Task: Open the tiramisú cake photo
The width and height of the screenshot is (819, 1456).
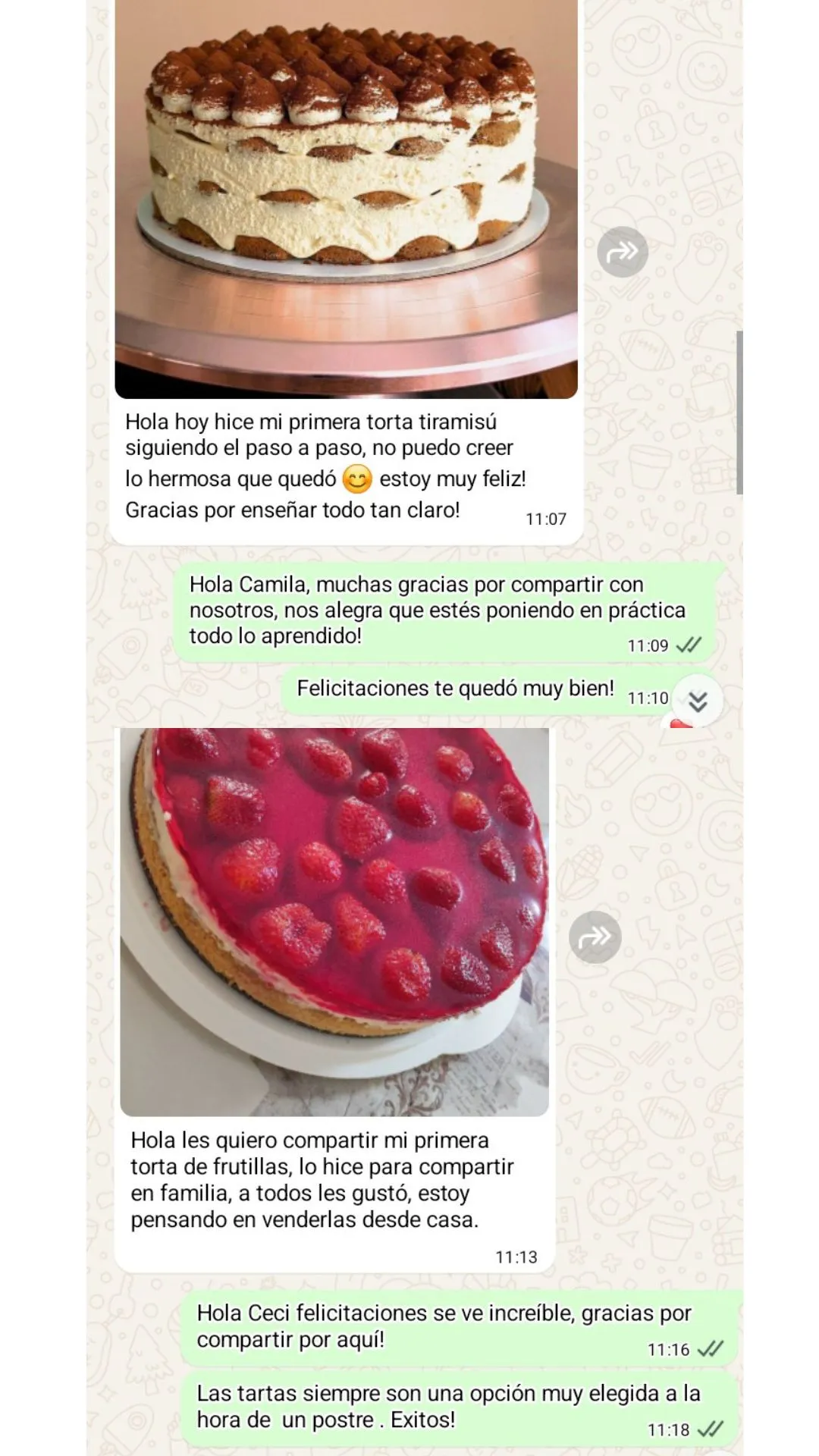Action: click(346, 197)
